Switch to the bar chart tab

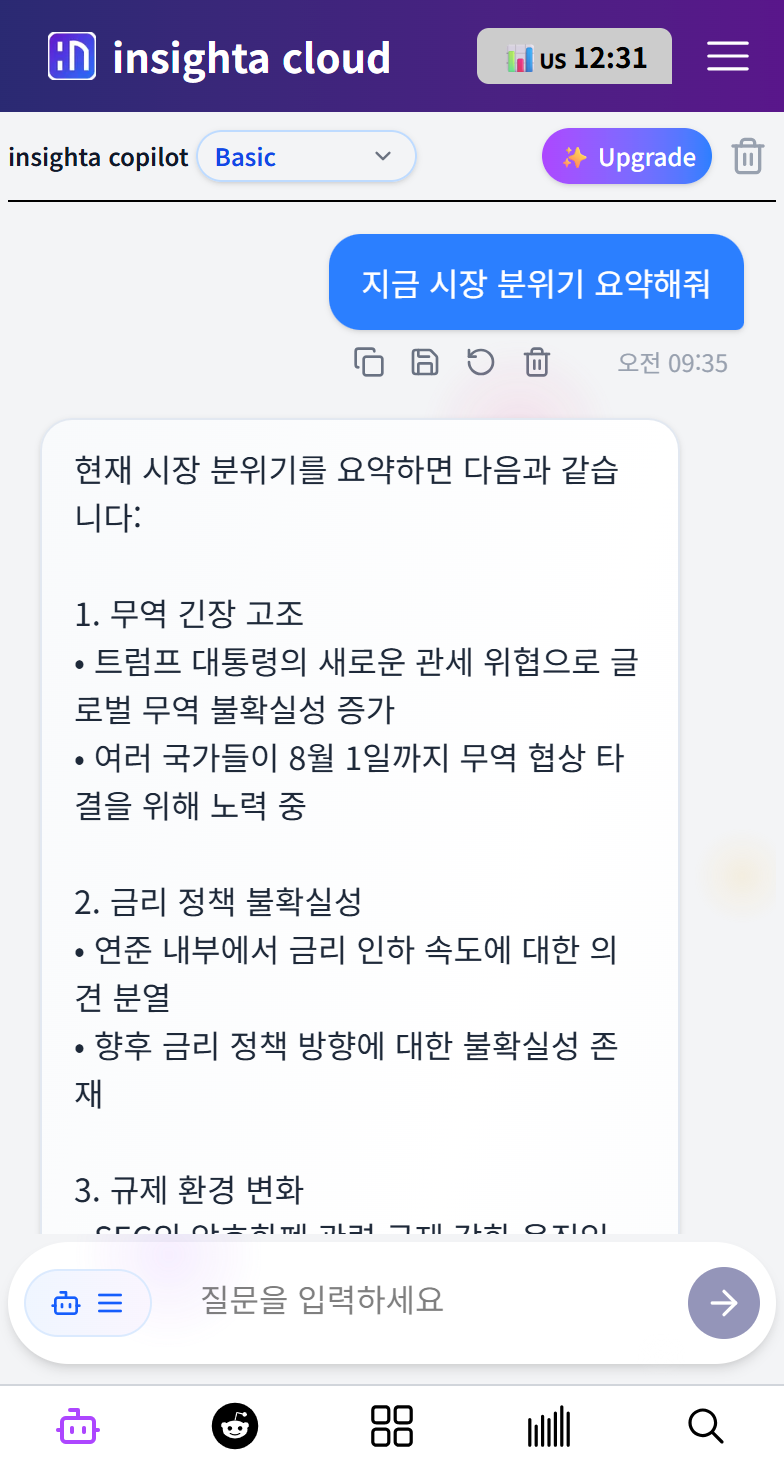point(549,1426)
